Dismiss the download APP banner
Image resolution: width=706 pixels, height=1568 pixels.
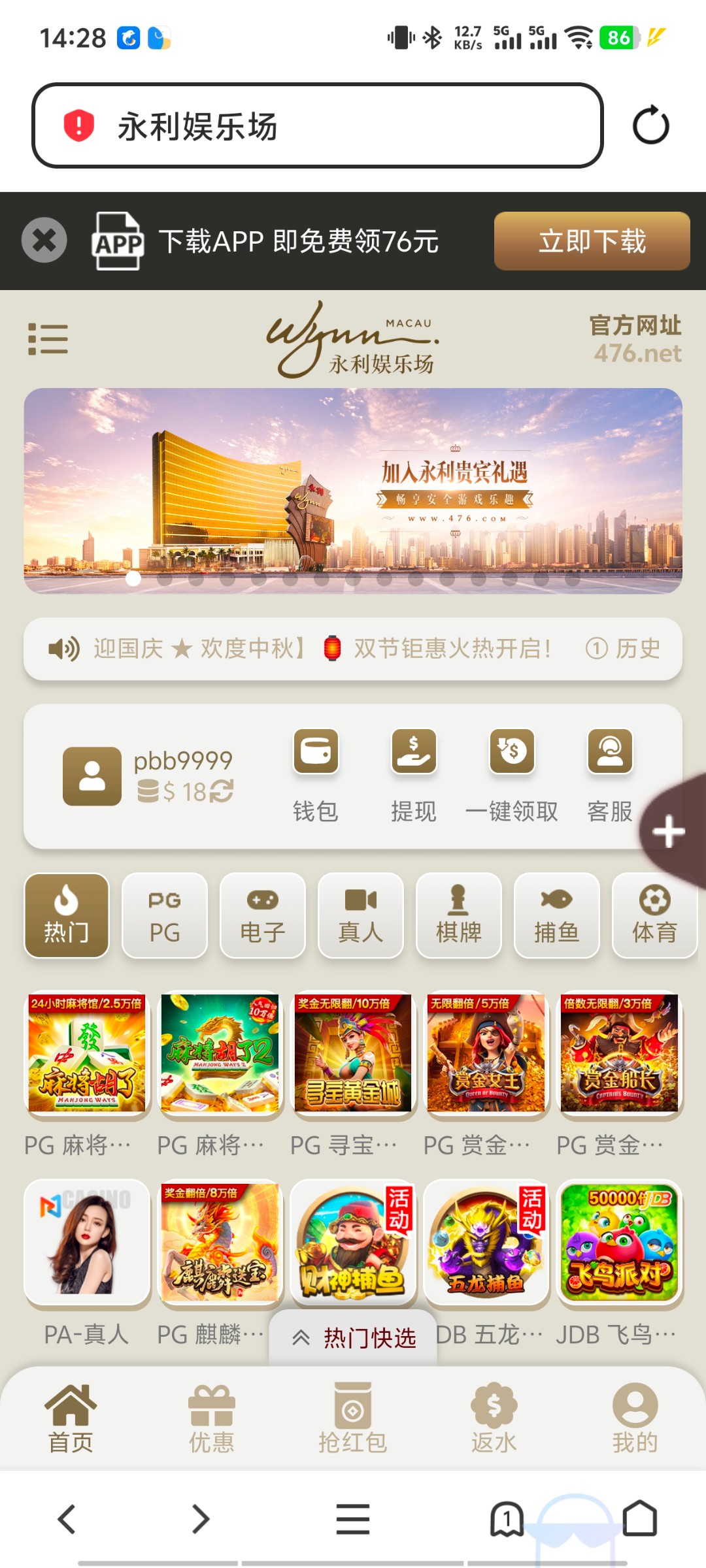click(44, 240)
